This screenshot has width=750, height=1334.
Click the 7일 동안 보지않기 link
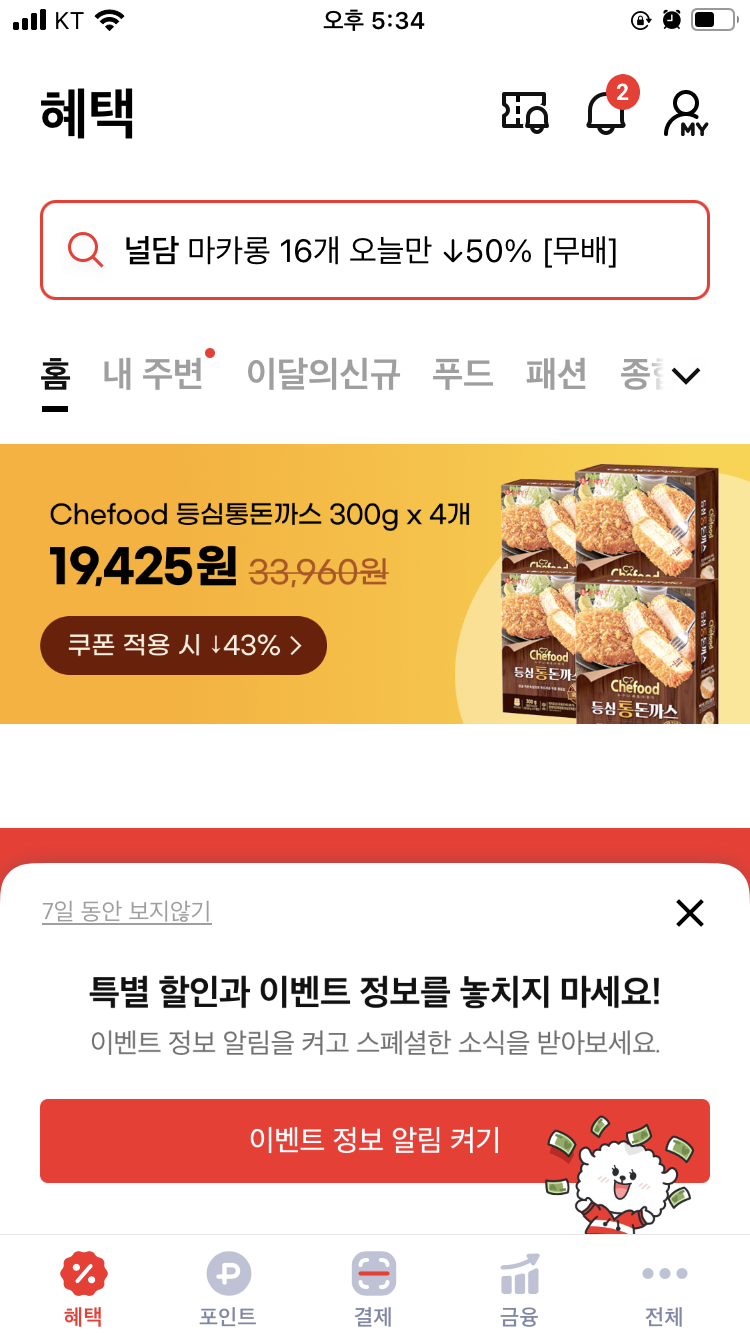126,913
